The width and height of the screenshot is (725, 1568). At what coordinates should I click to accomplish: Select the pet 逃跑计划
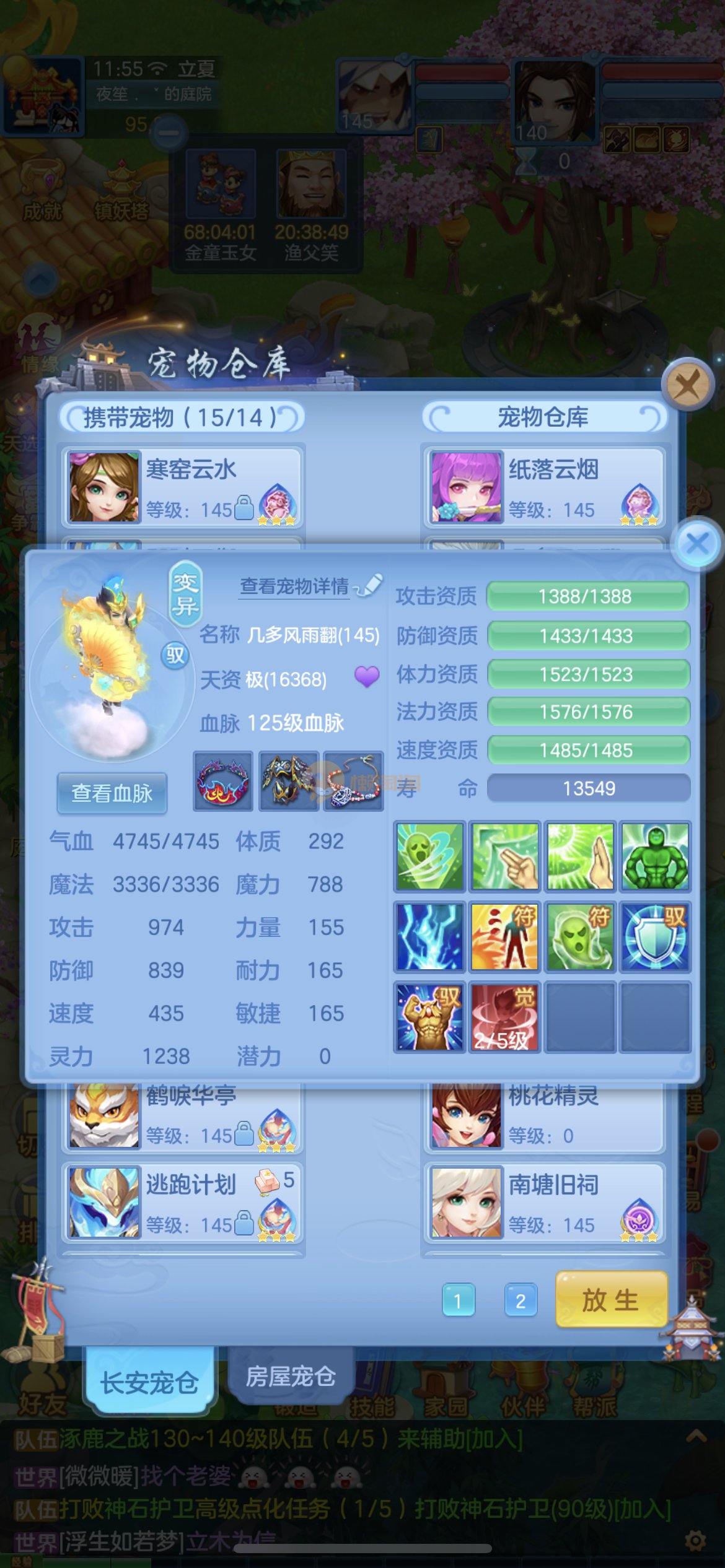pyautogui.click(x=182, y=1202)
